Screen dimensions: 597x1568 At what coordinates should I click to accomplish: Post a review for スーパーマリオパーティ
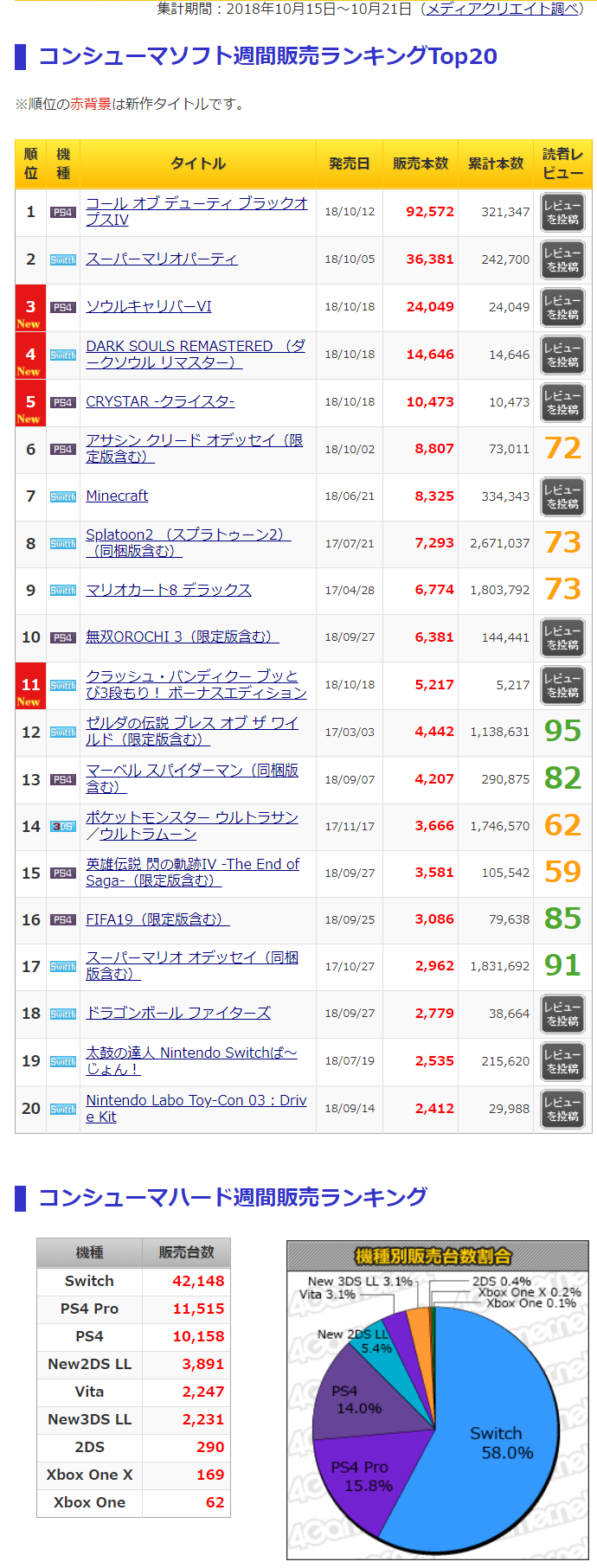click(x=562, y=259)
